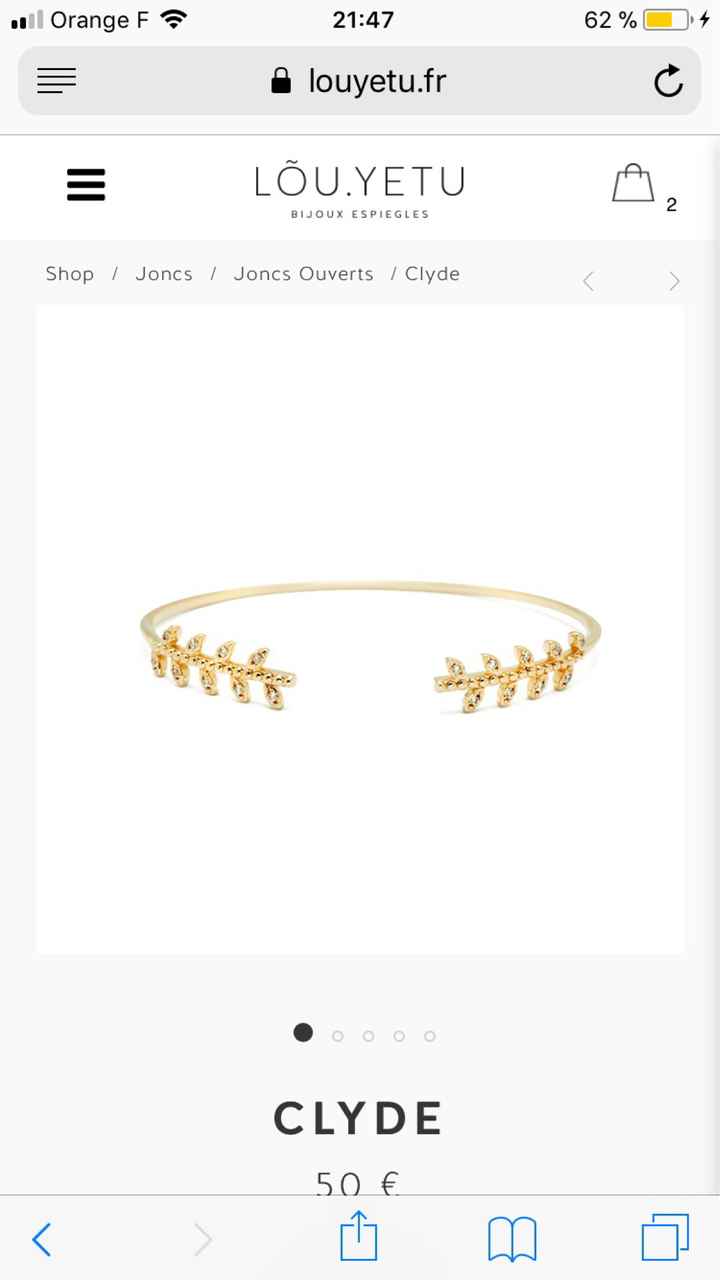This screenshot has height=1280, width=720.
Task: Share this page from Safari toolbar
Action: 359,1238
